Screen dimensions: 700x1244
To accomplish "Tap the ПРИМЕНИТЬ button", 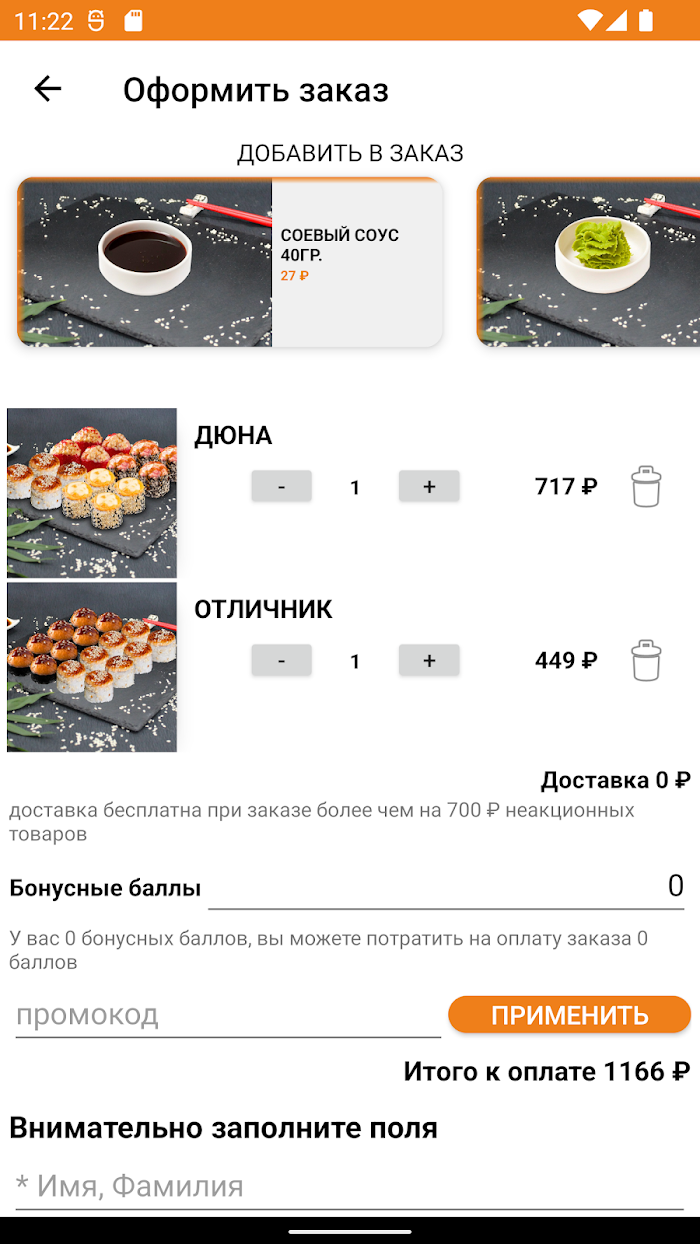I will point(569,1015).
